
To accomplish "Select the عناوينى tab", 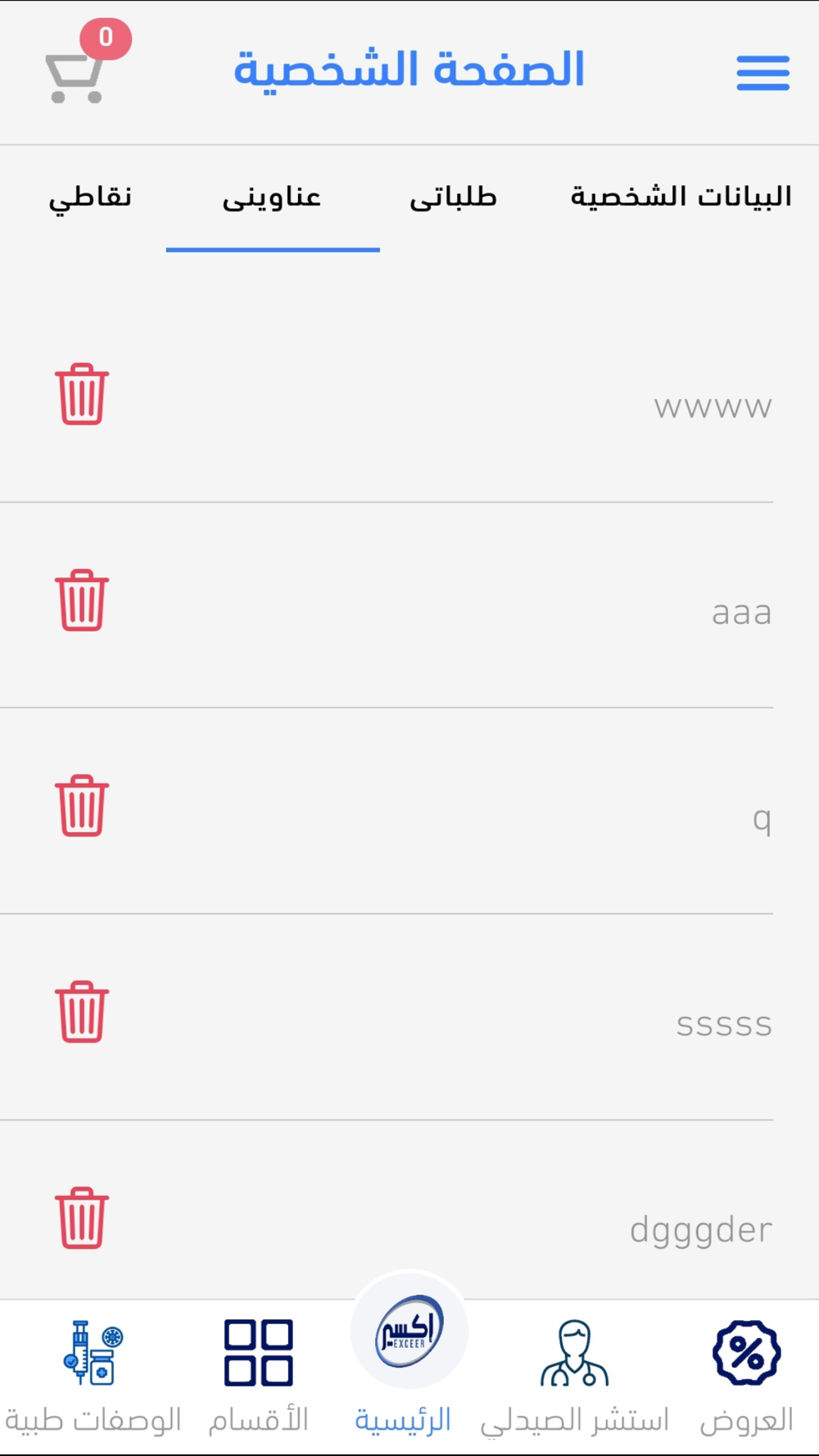I will [x=272, y=197].
